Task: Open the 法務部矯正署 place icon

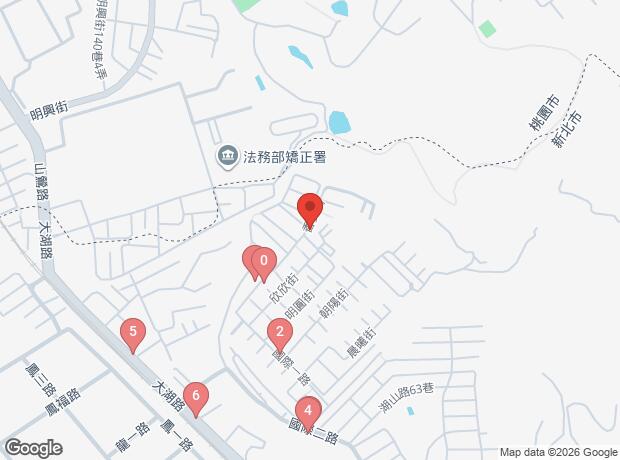Action: pos(227,157)
